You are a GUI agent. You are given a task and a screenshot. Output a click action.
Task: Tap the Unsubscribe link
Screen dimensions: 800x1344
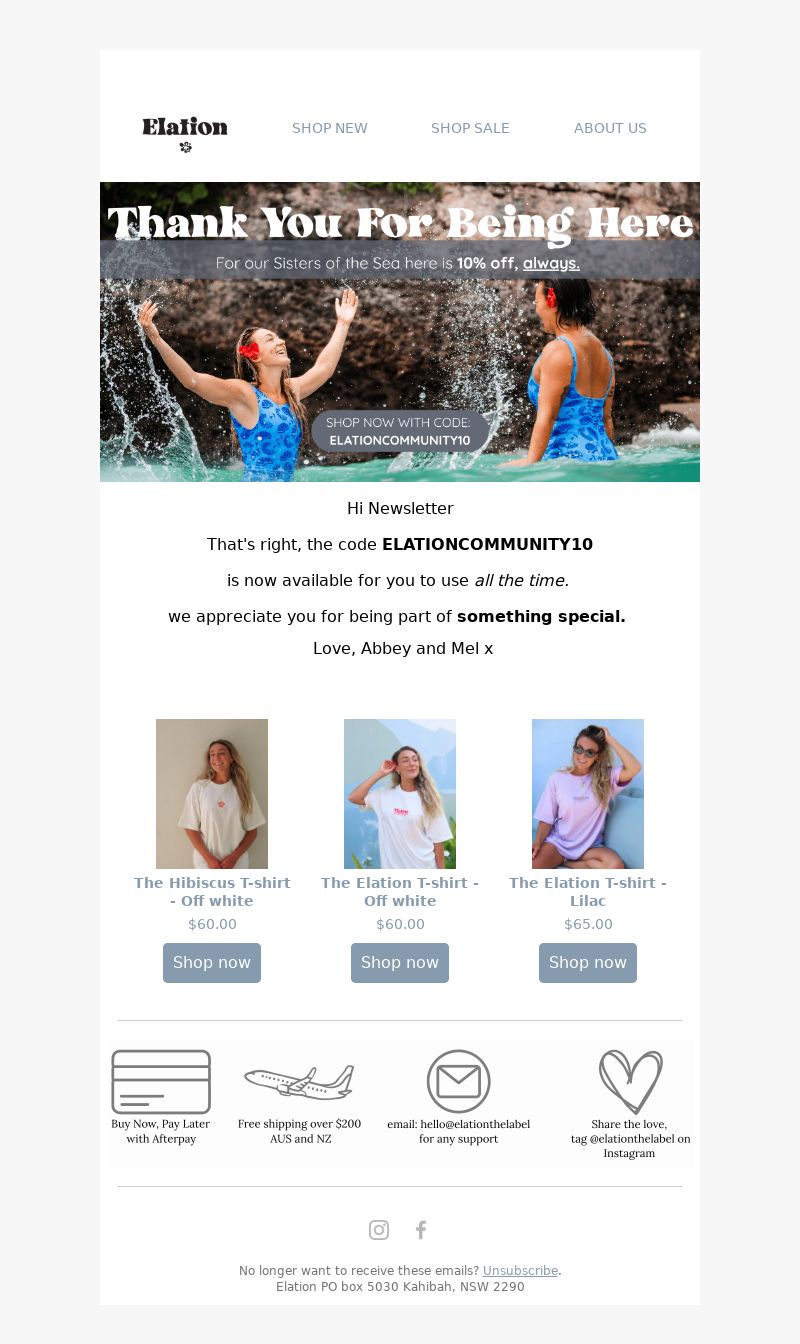pyautogui.click(x=520, y=1271)
